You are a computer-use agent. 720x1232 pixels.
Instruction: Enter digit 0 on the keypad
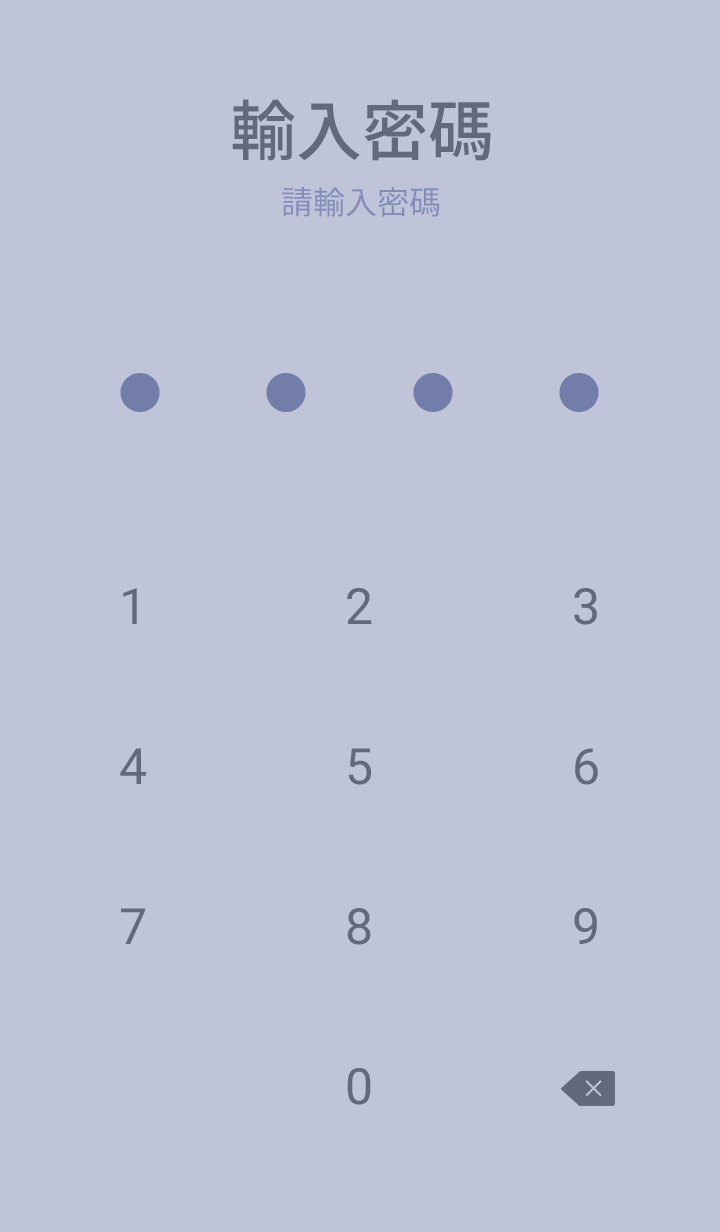359,1087
